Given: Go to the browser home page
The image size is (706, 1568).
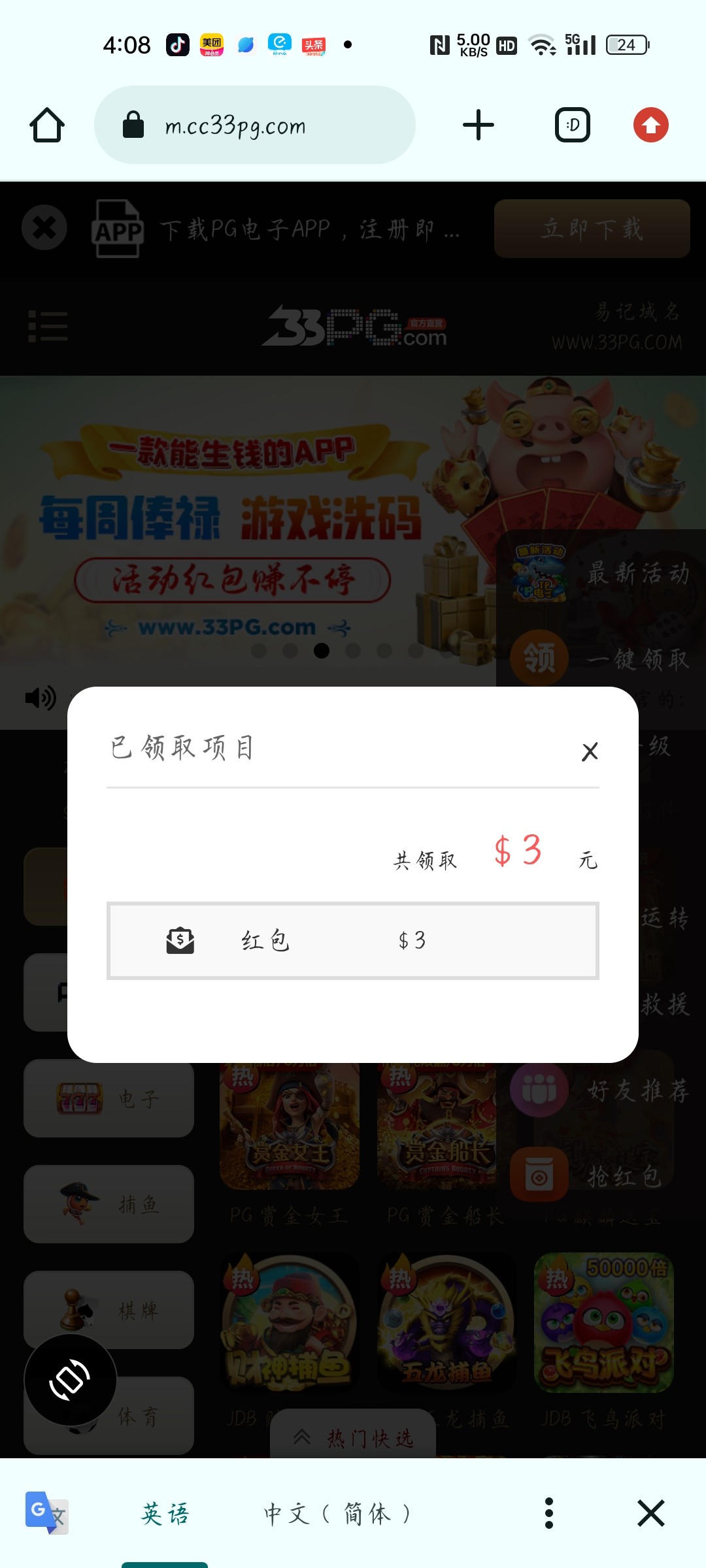Looking at the screenshot, I should [47, 125].
